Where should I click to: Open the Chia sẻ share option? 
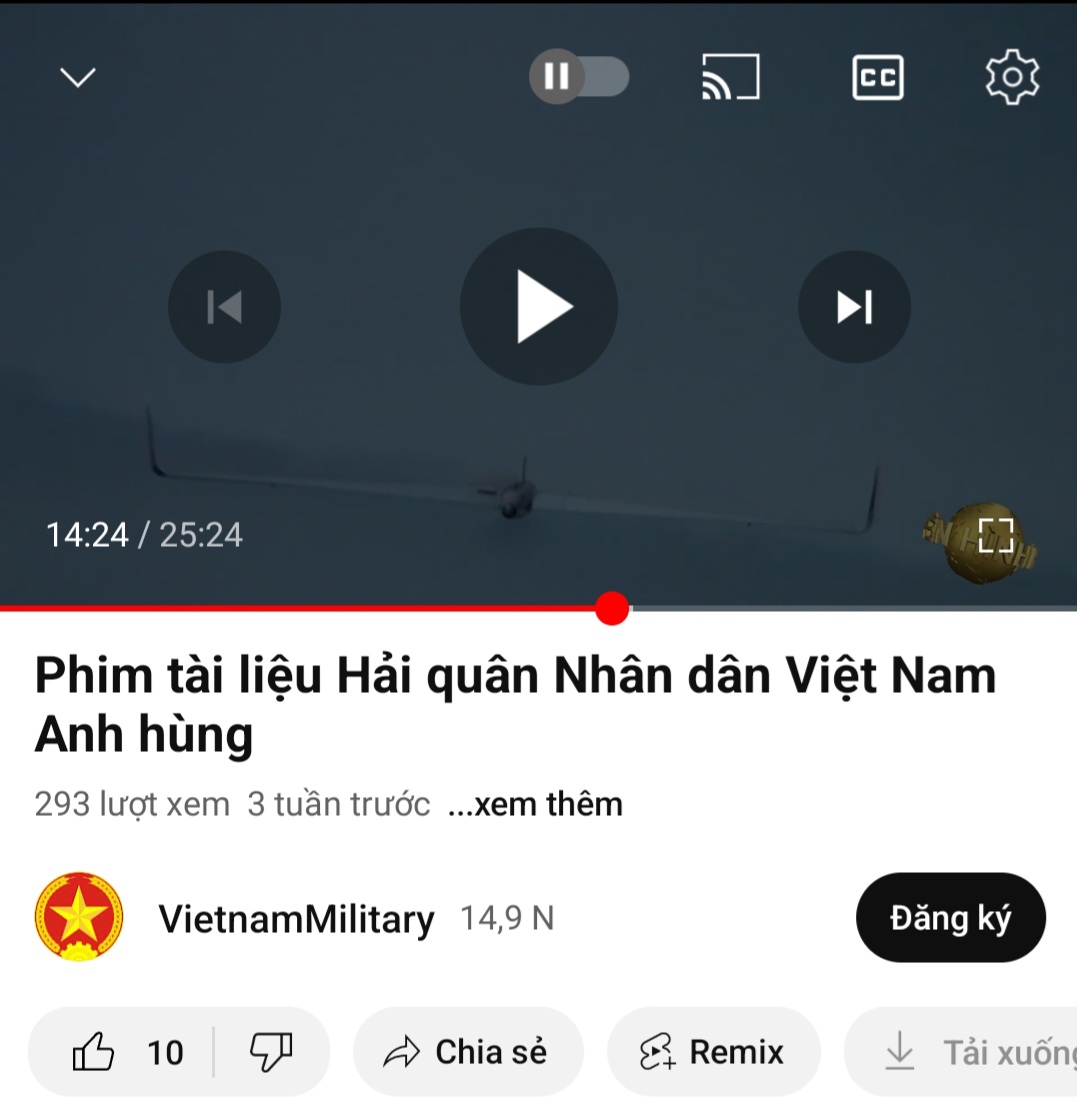click(467, 1051)
